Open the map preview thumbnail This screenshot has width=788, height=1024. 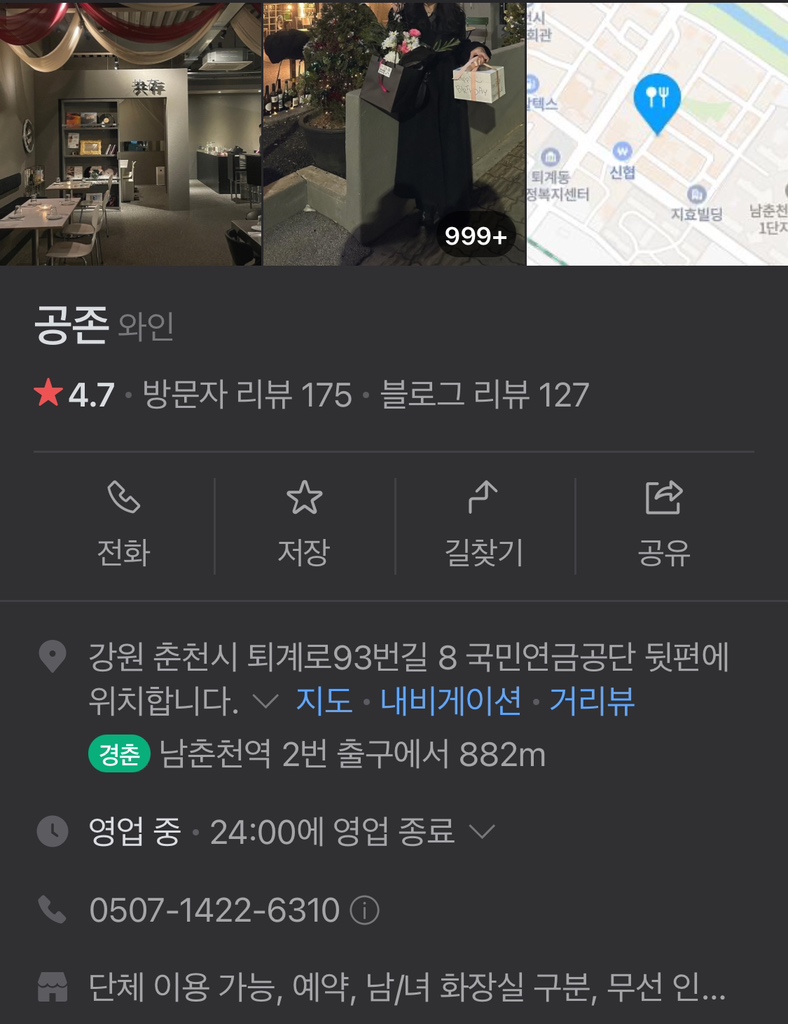tap(657, 133)
